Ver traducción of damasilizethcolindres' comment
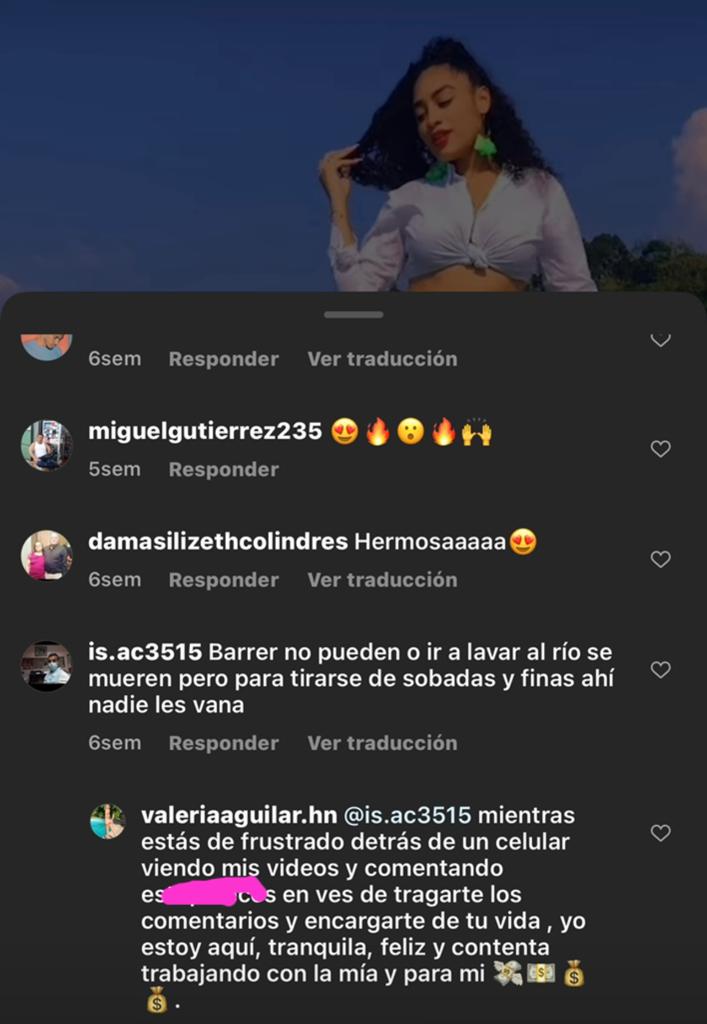This screenshot has width=707, height=1024. (x=382, y=580)
